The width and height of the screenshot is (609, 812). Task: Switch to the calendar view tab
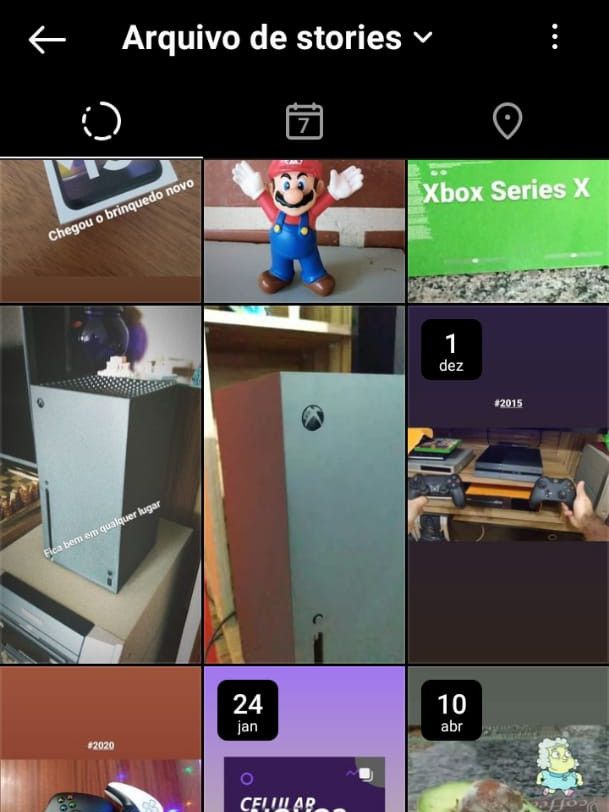304,122
